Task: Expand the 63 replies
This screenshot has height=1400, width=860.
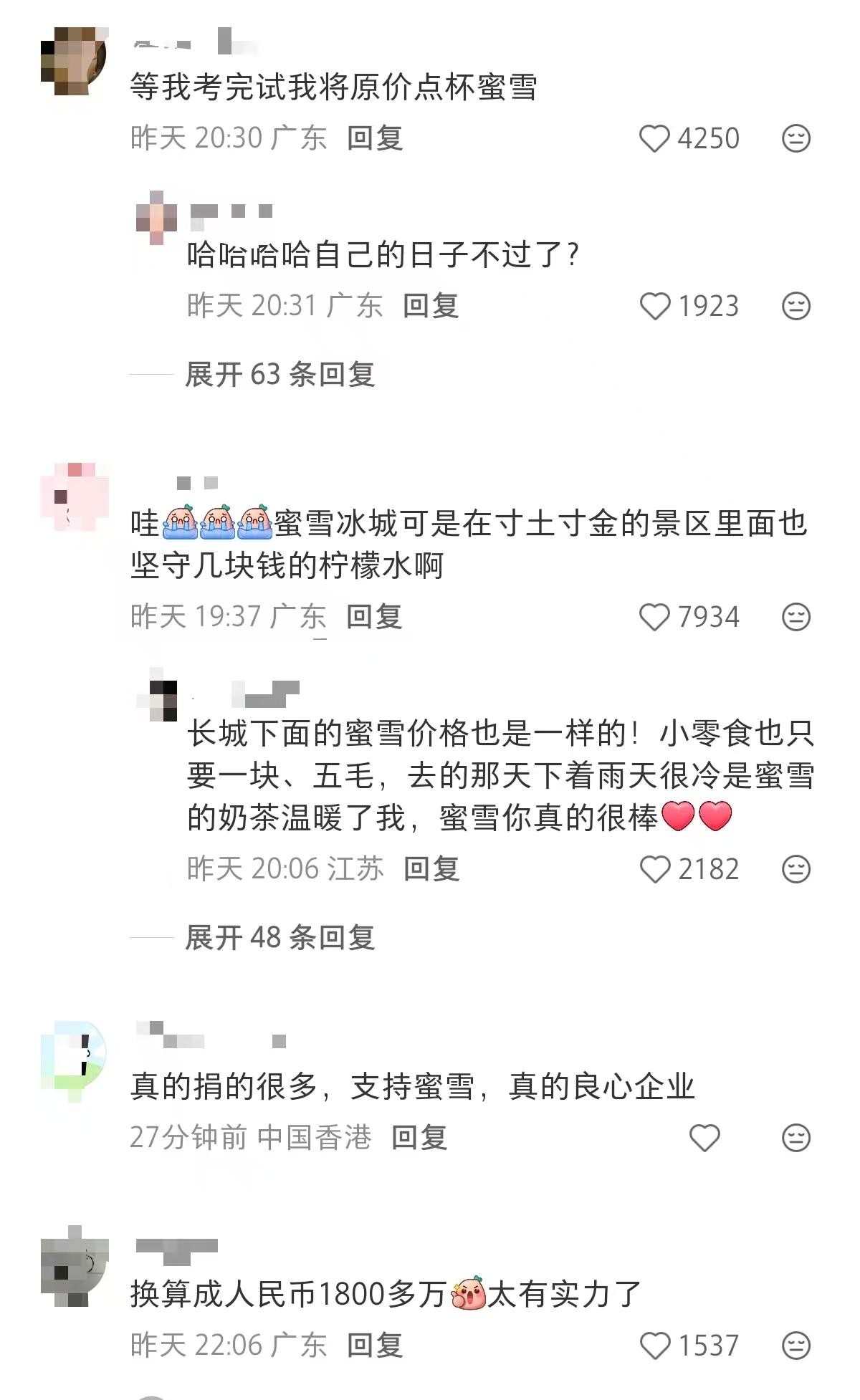Action: [279, 374]
